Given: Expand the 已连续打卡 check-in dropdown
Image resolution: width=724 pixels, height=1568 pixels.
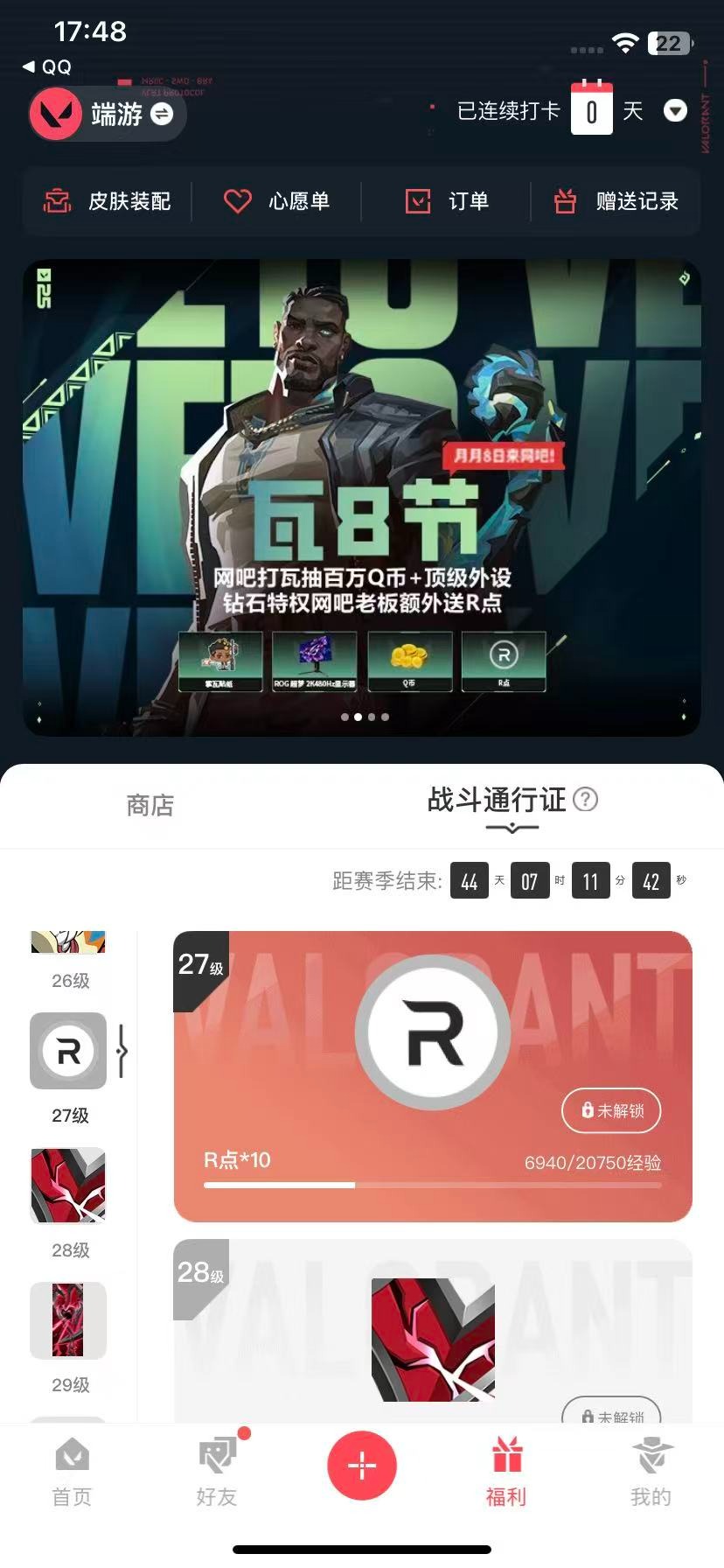Looking at the screenshot, I should tap(675, 111).
